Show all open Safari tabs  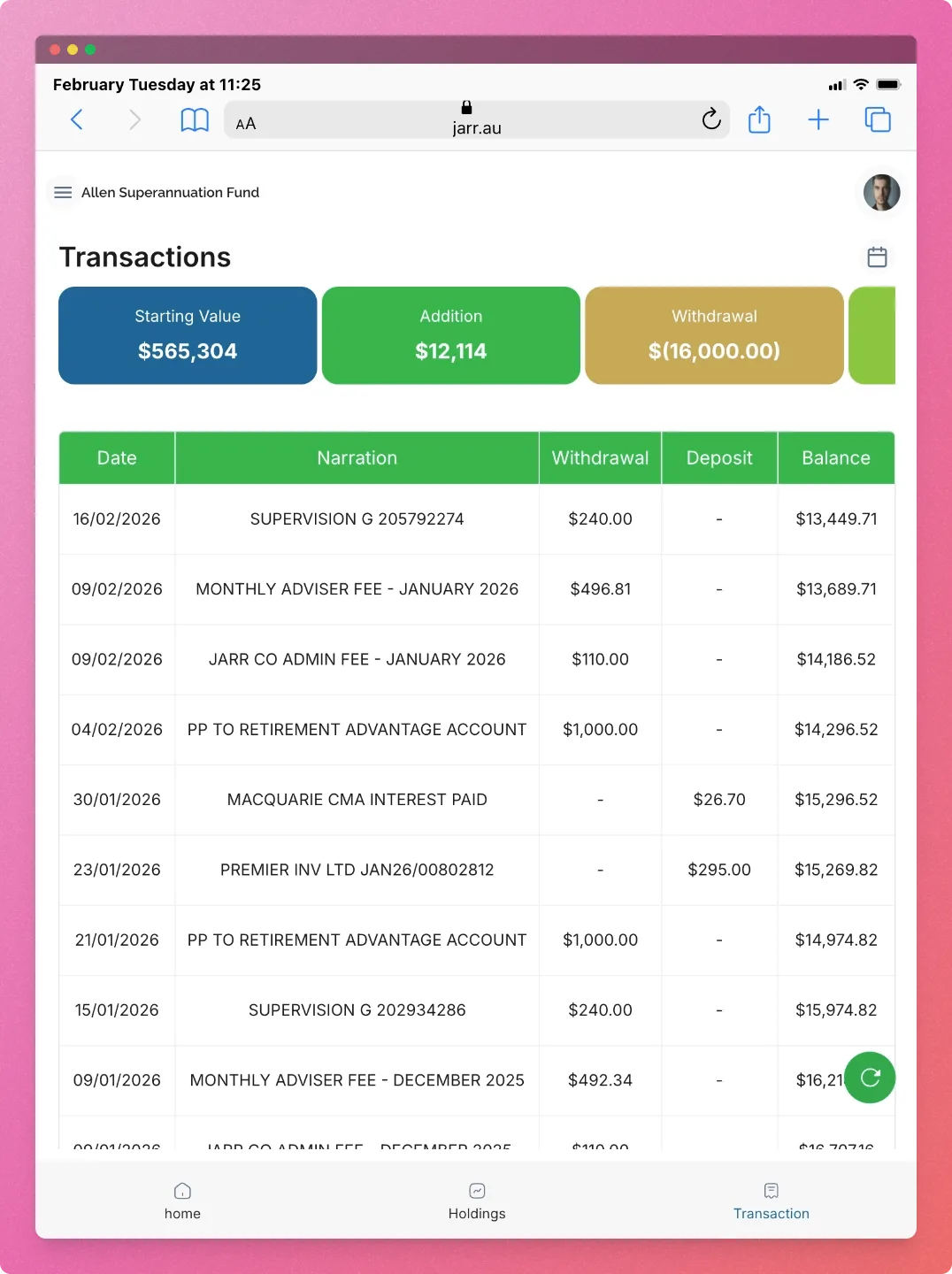[878, 119]
